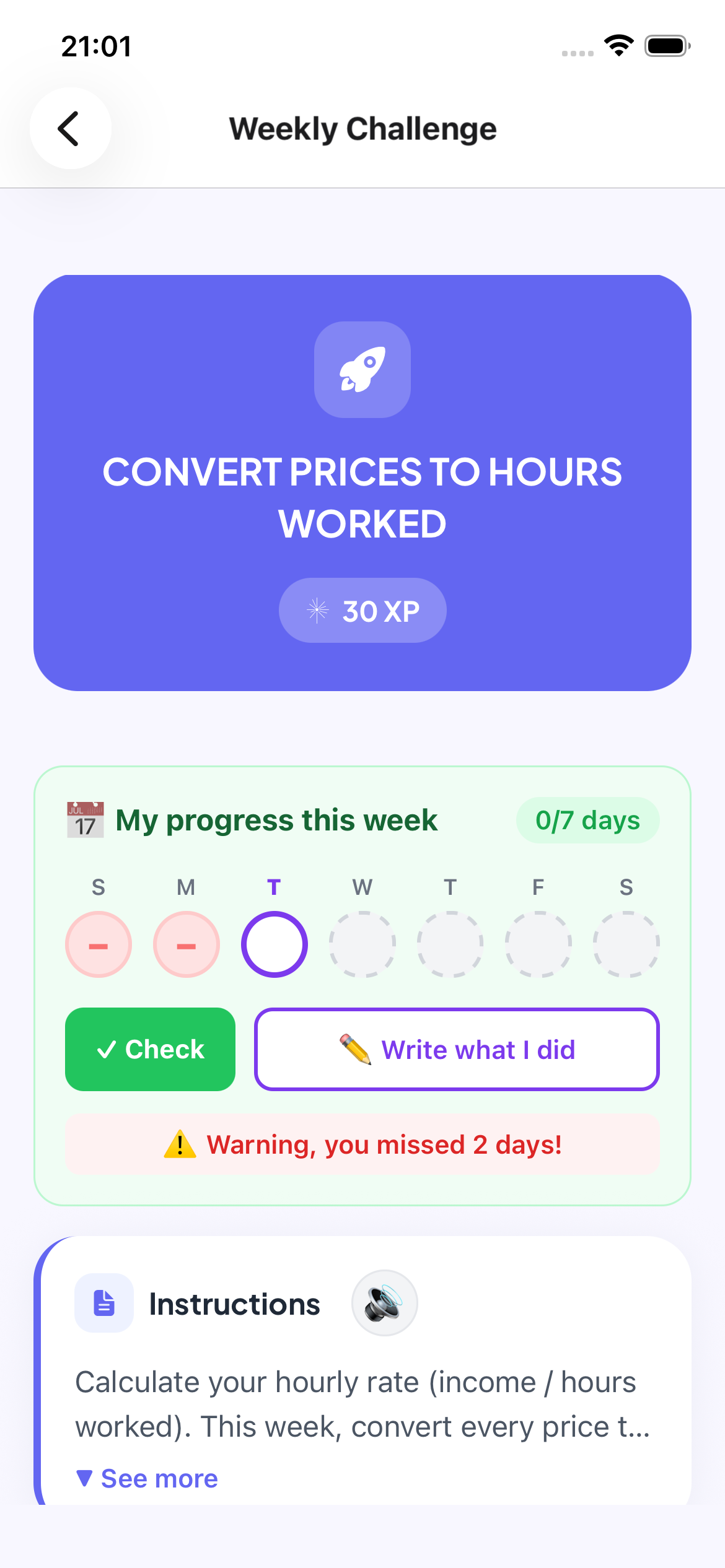
Task: Tap the warning triangle icon
Action: point(179,1144)
